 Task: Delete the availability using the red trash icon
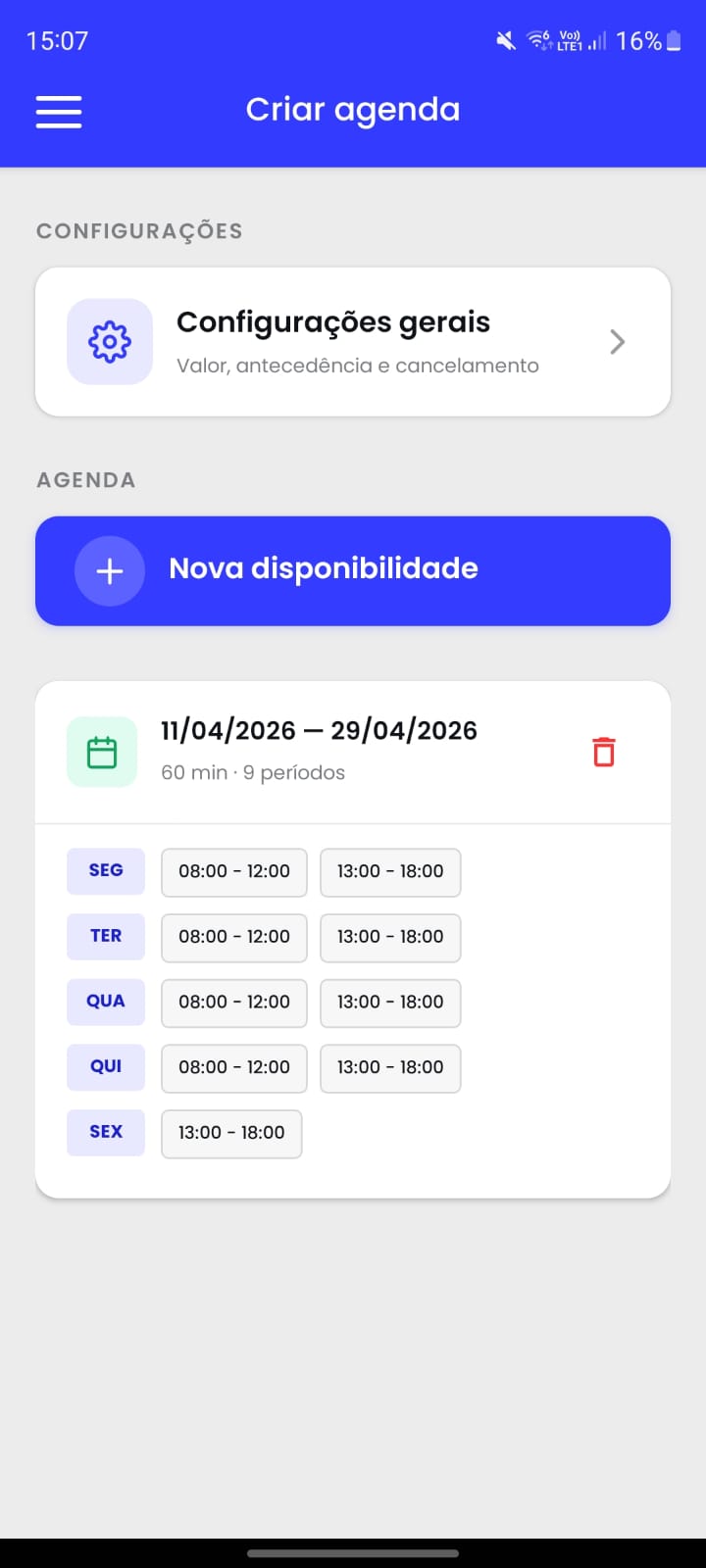point(603,751)
